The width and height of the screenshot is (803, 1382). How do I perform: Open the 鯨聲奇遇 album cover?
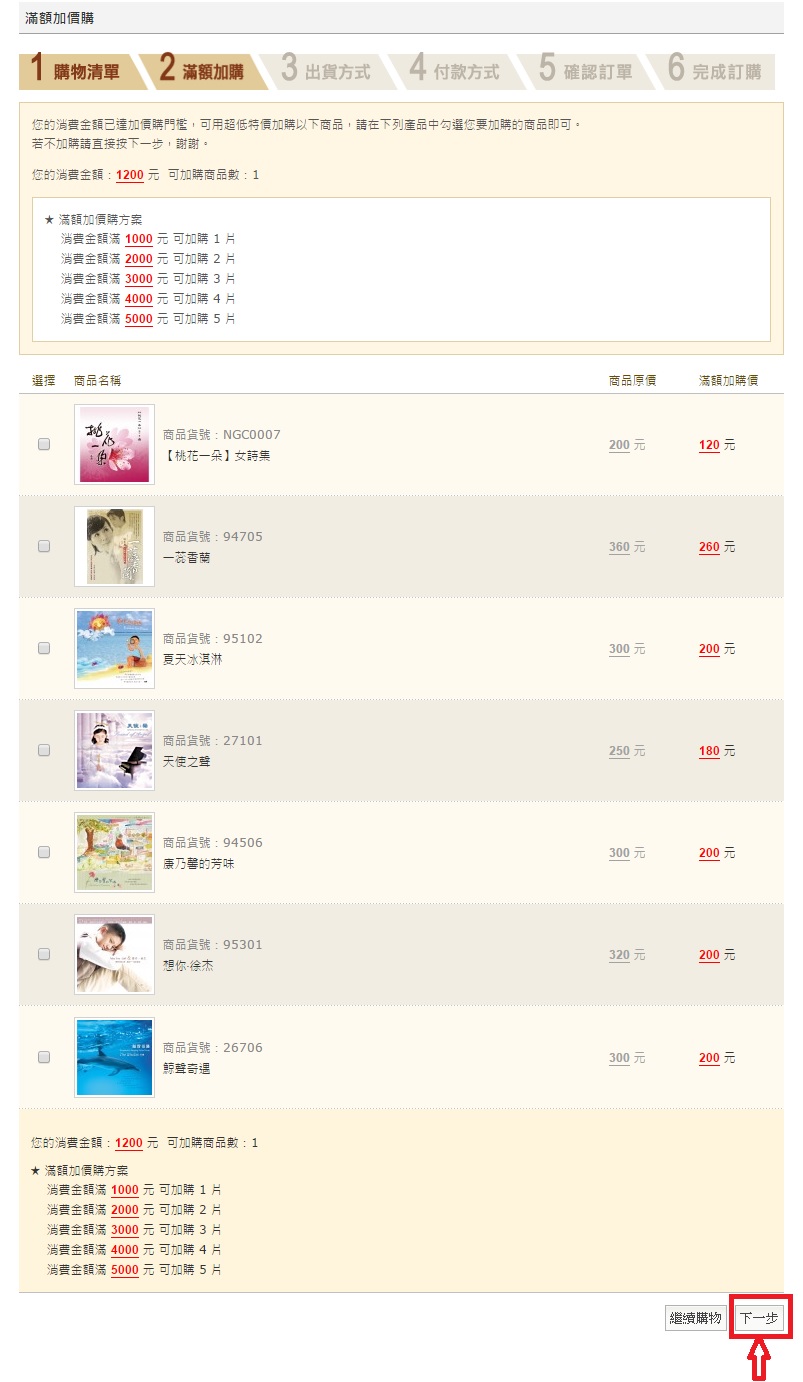(x=115, y=1057)
